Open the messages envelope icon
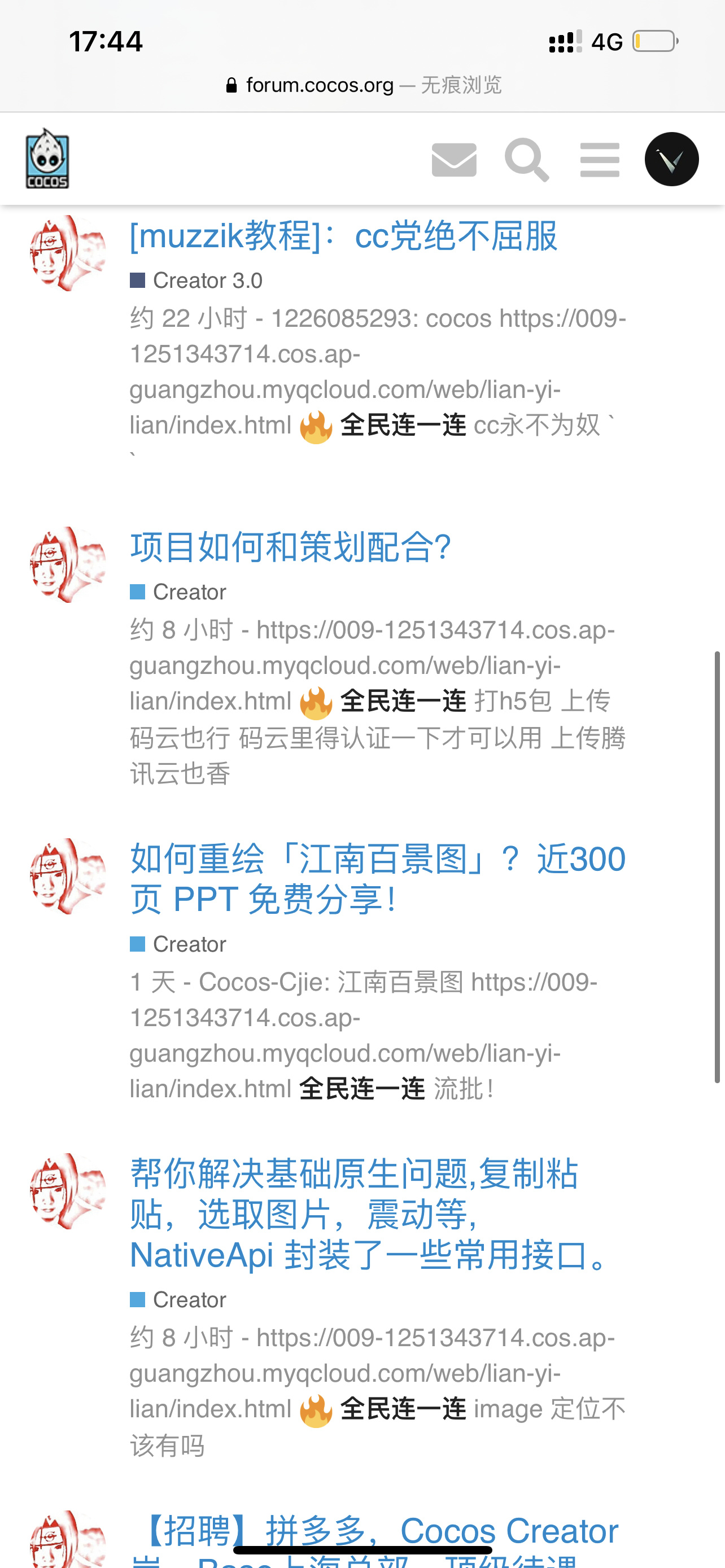Image resolution: width=725 pixels, height=1568 pixels. (x=453, y=160)
